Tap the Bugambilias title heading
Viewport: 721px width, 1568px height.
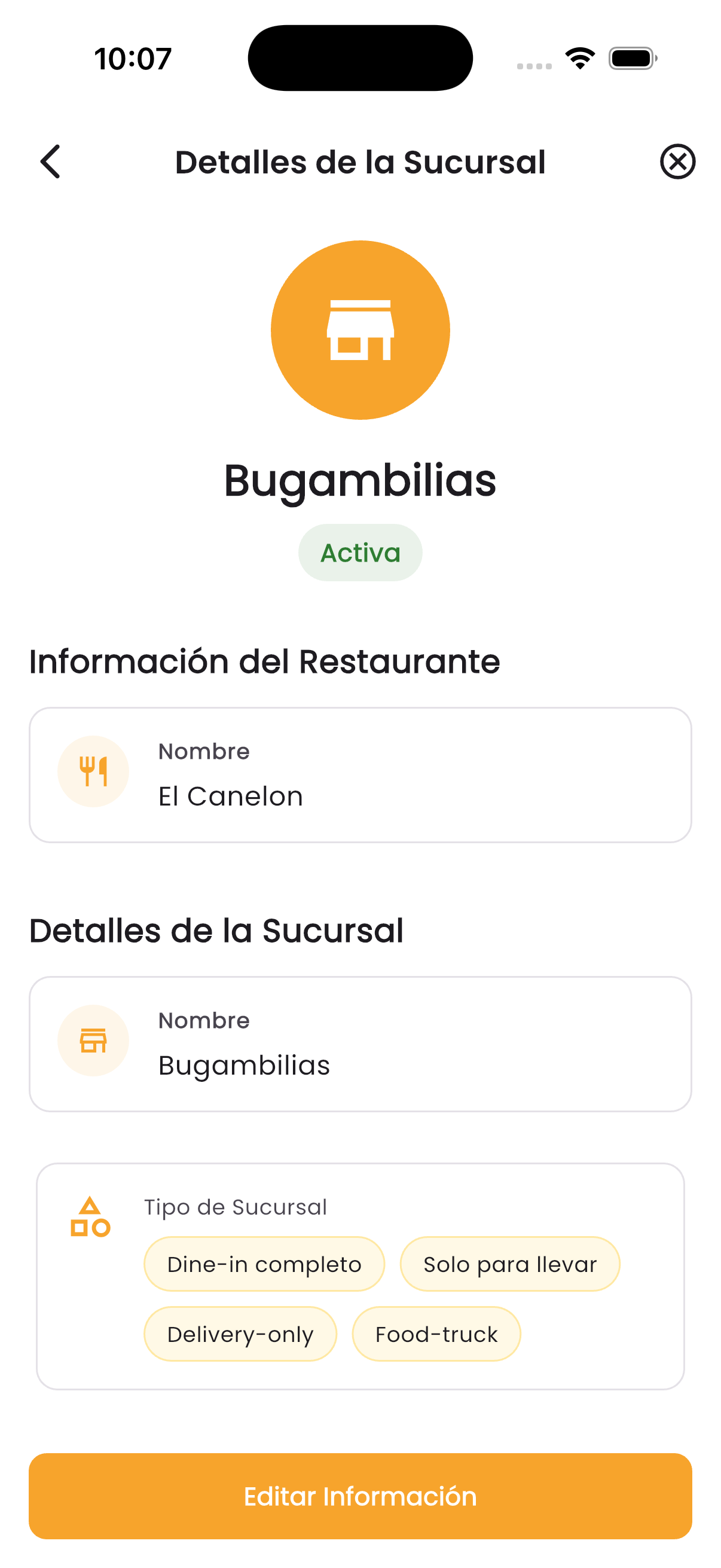coord(360,481)
